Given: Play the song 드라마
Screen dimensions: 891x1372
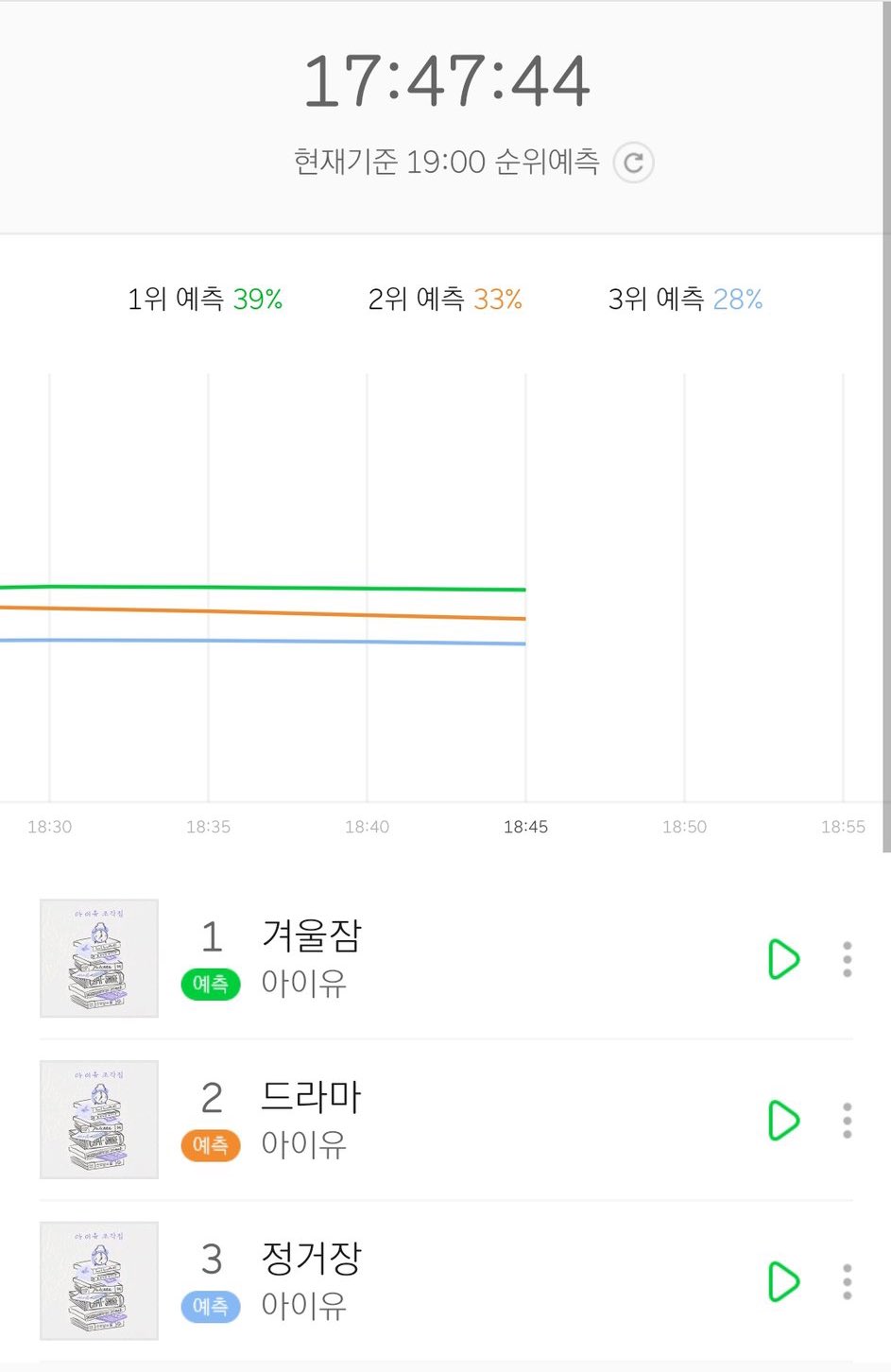Looking at the screenshot, I should (783, 1121).
